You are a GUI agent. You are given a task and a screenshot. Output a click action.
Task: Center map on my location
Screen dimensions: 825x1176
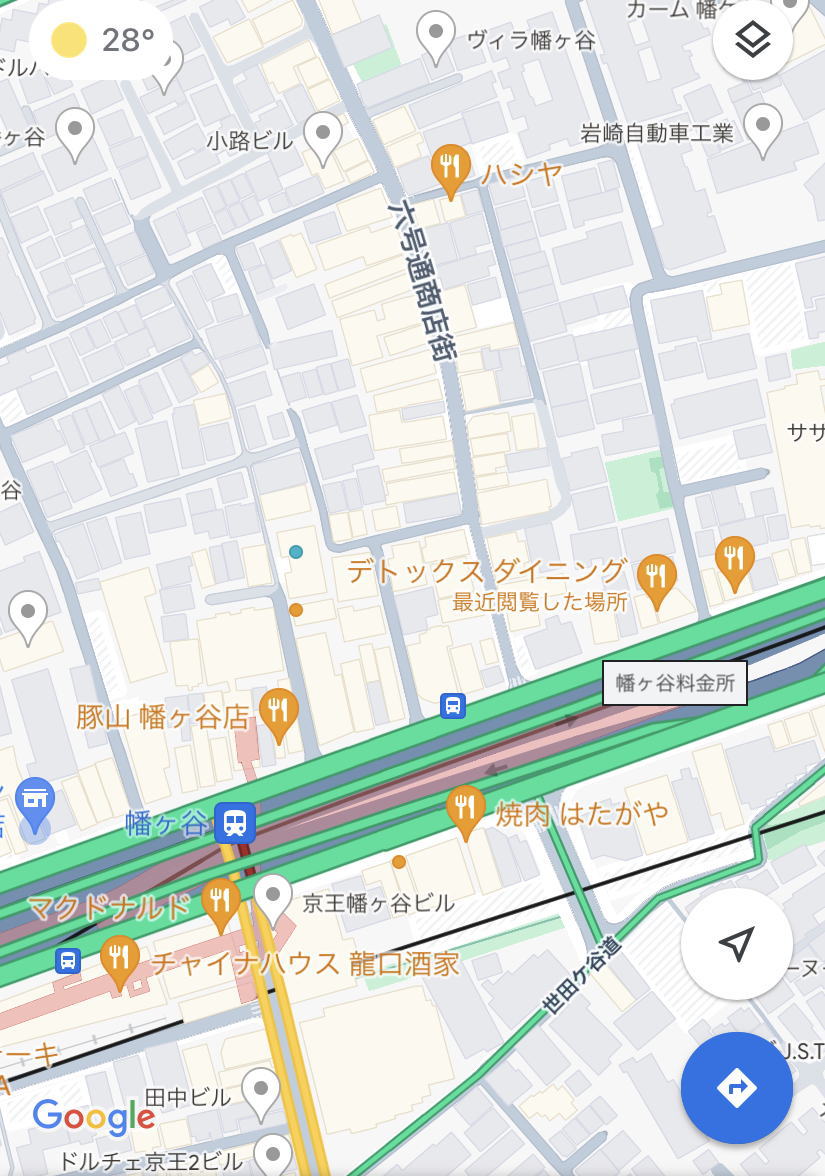(x=736, y=944)
